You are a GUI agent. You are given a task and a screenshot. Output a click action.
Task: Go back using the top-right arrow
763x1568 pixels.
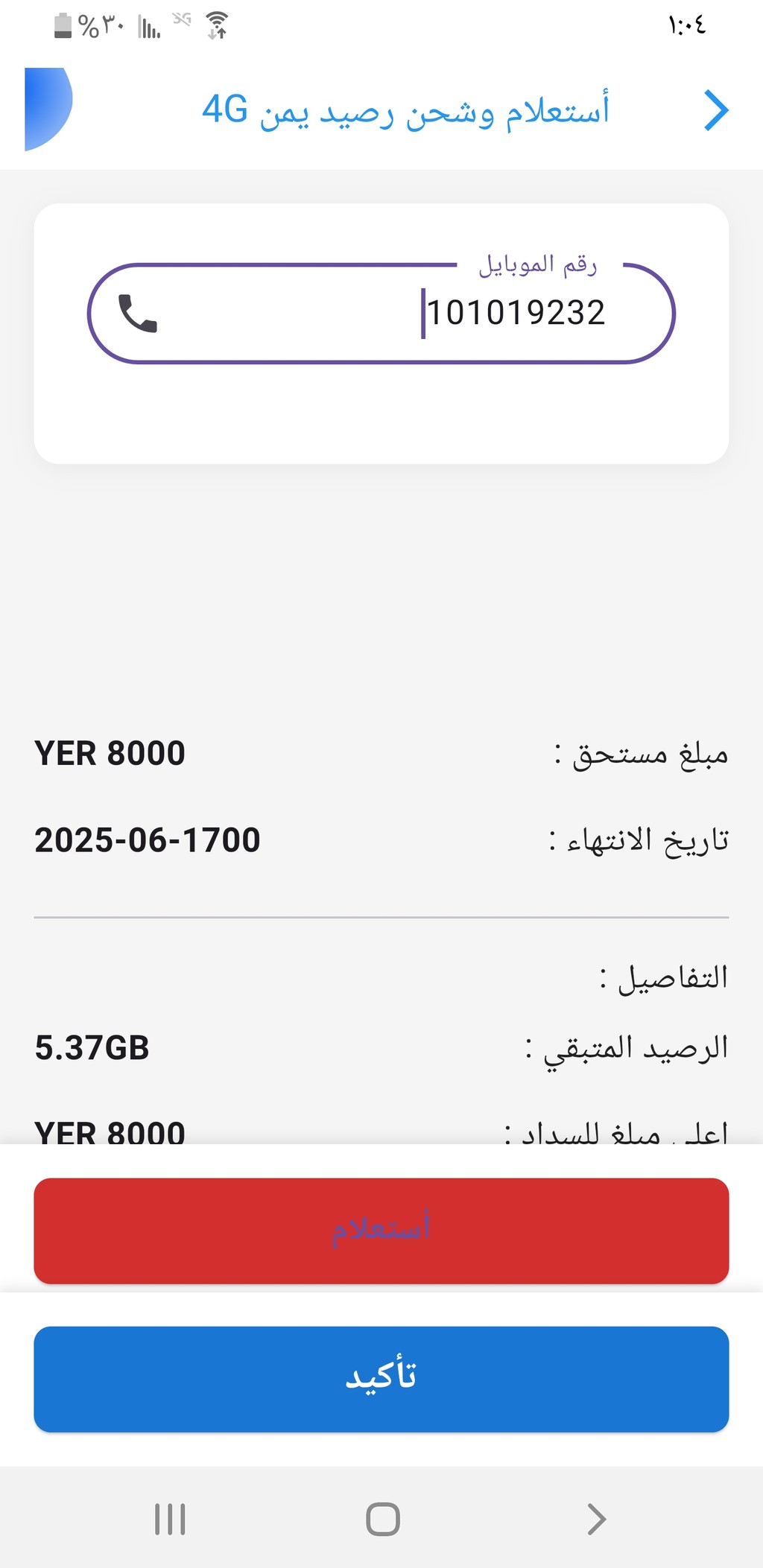[715, 111]
